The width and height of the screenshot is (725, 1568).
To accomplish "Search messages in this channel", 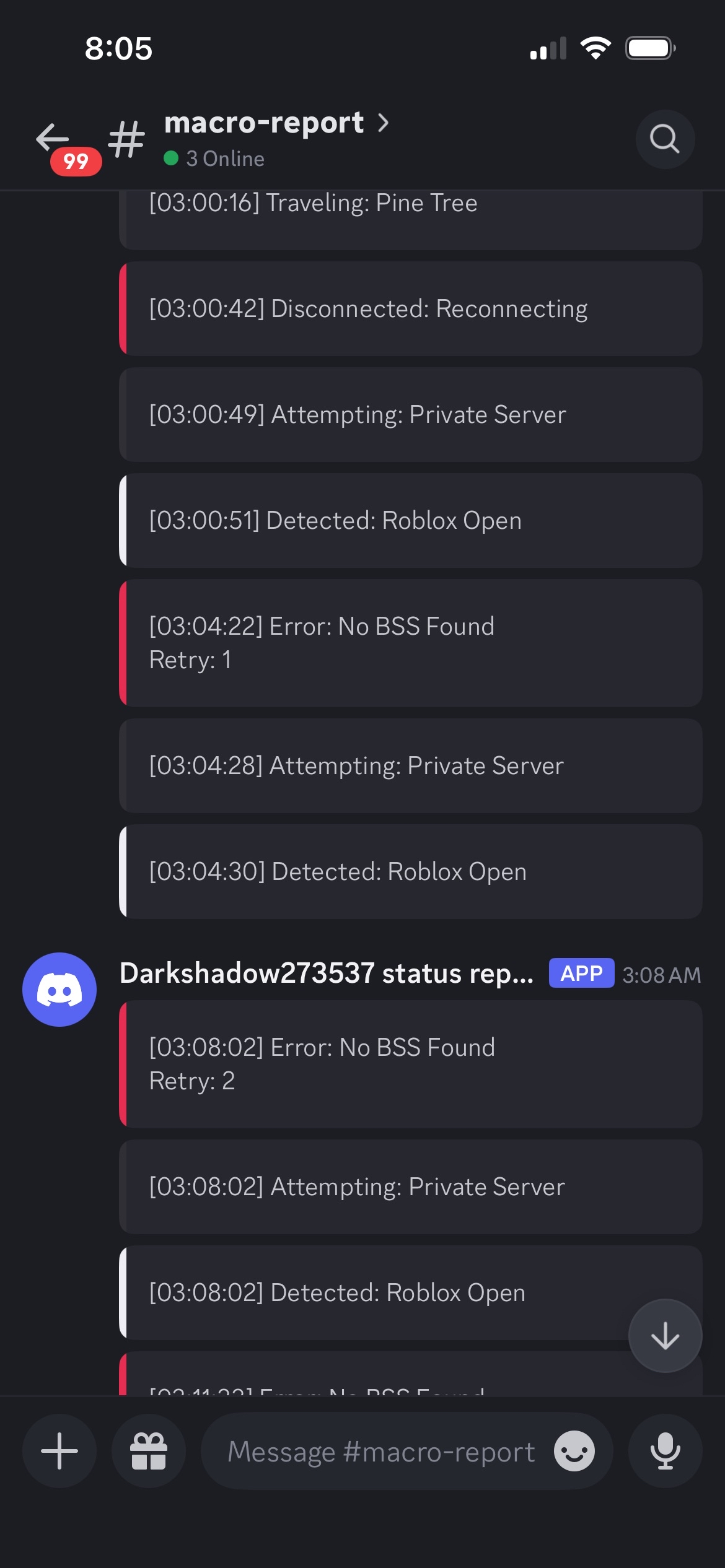I will (664, 139).
